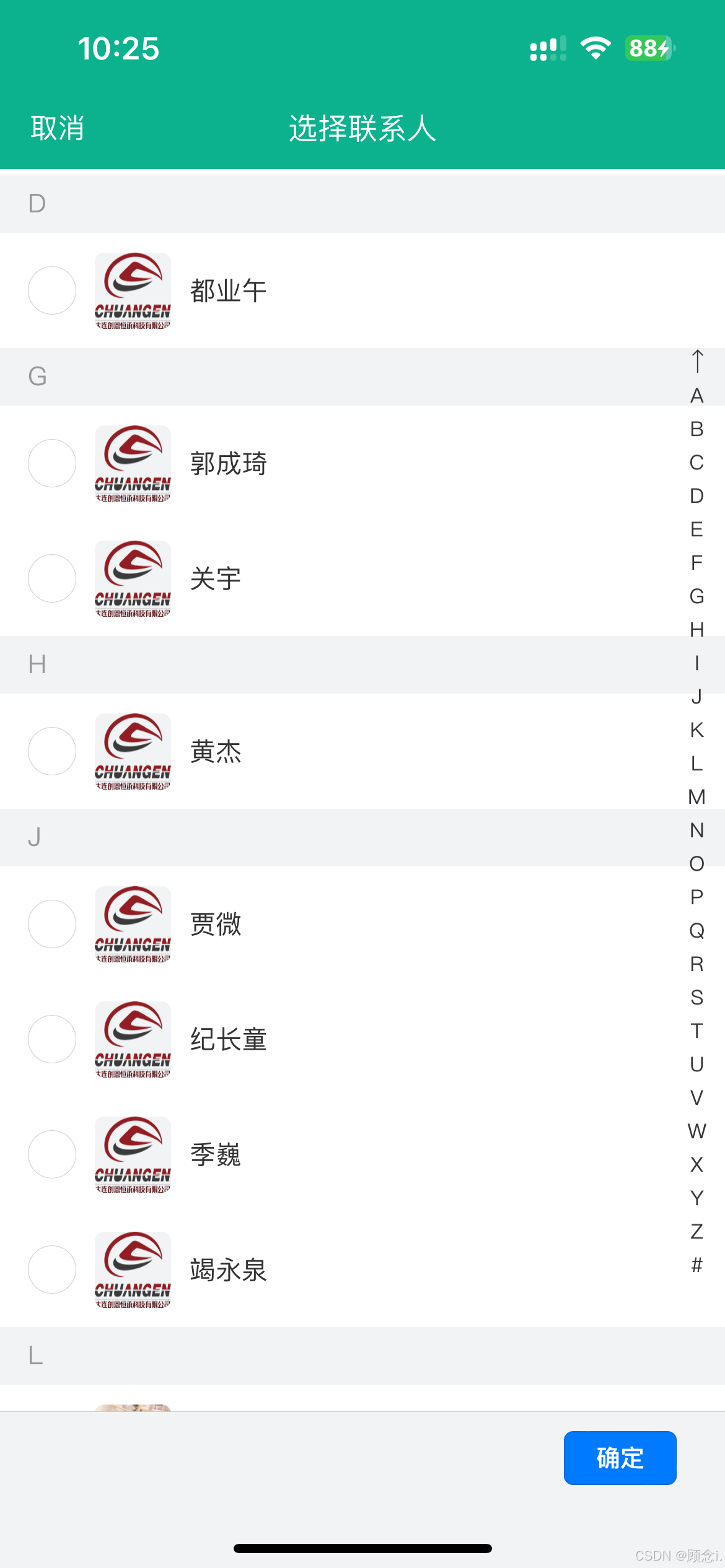
Task: Tap 取消 to cancel contact selection
Action: pos(57,128)
